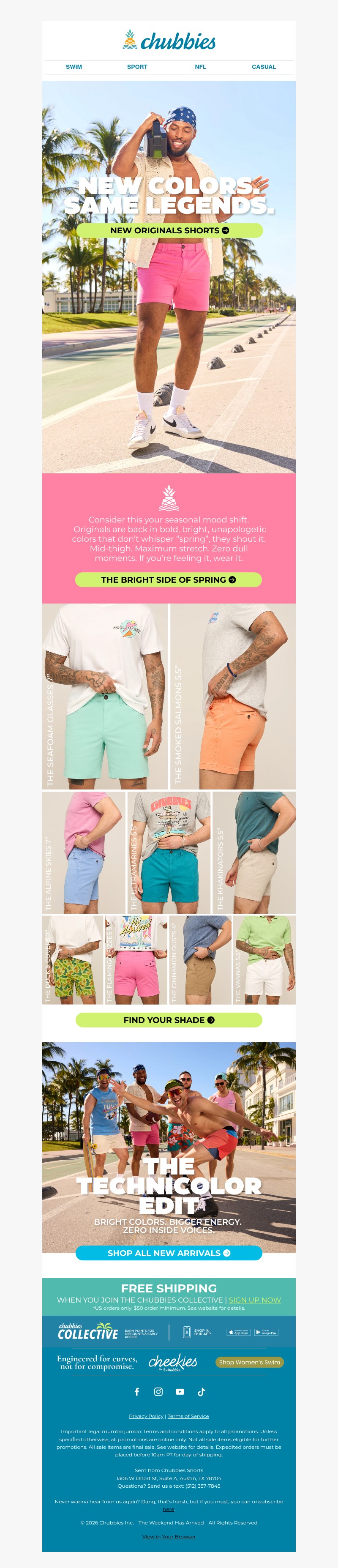Download from the App Store badge
The width and height of the screenshot is (338, 1568).
[239, 1333]
